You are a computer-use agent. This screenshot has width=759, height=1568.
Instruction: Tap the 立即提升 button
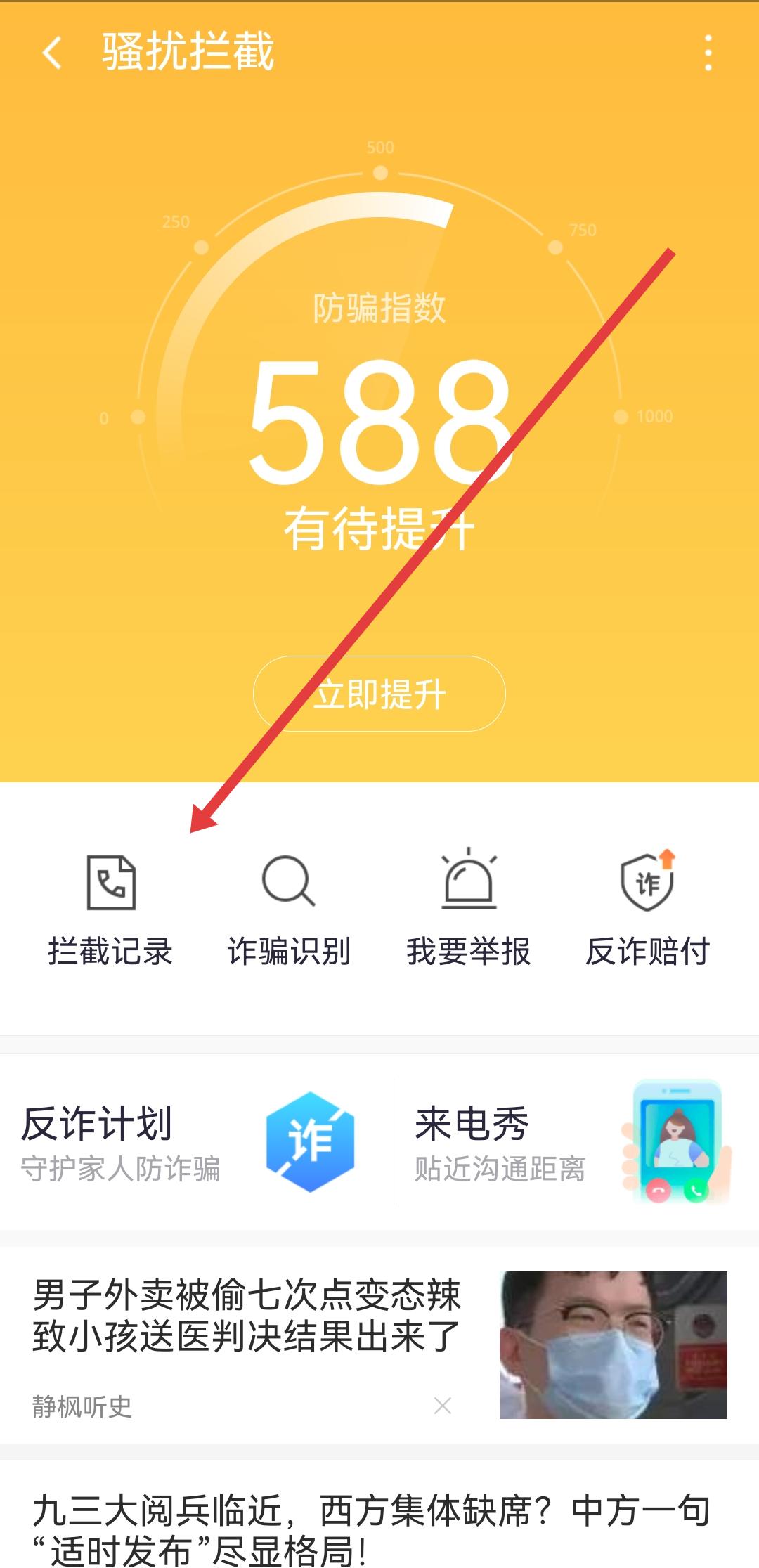pos(379,694)
